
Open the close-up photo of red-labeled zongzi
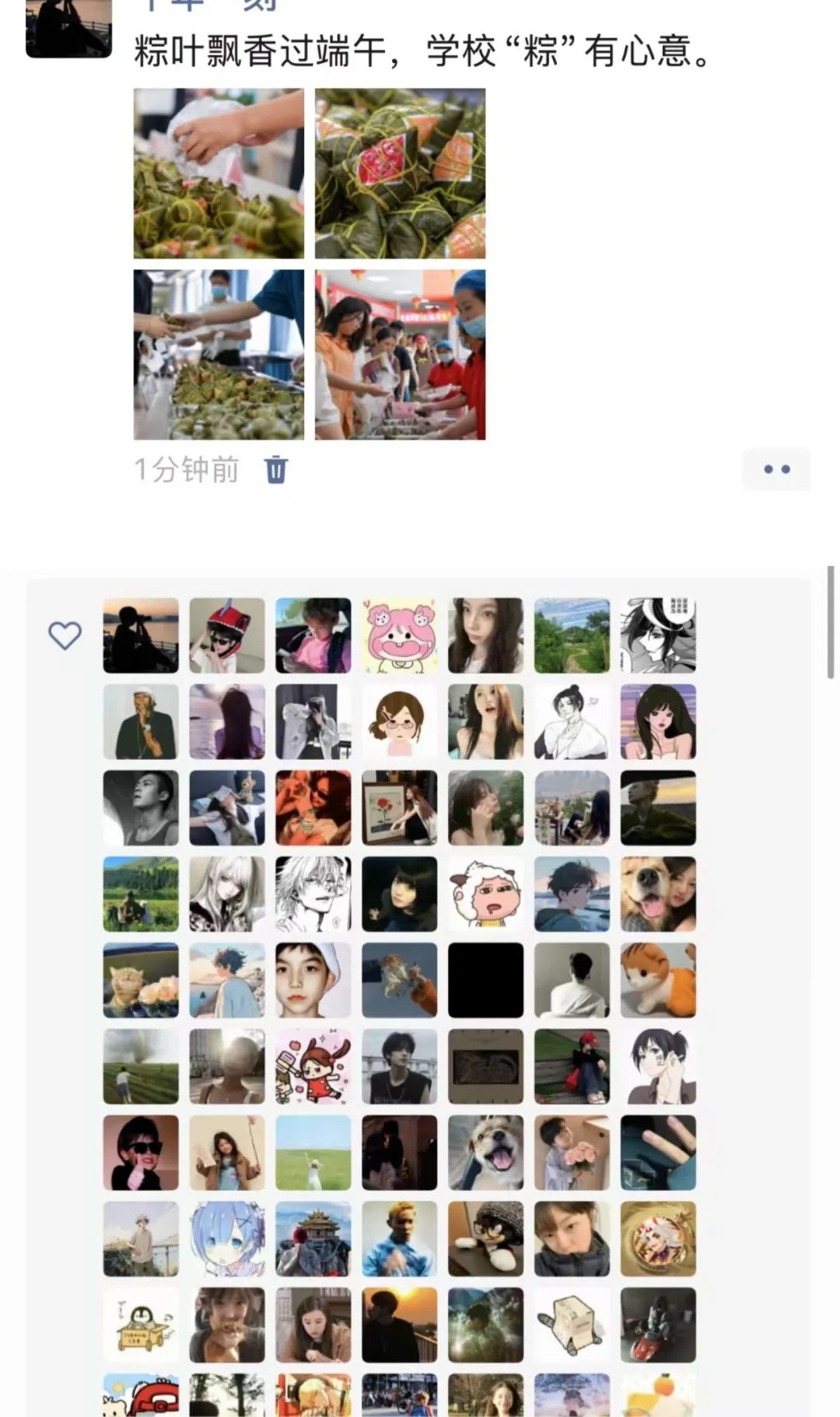(x=400, y=173)
